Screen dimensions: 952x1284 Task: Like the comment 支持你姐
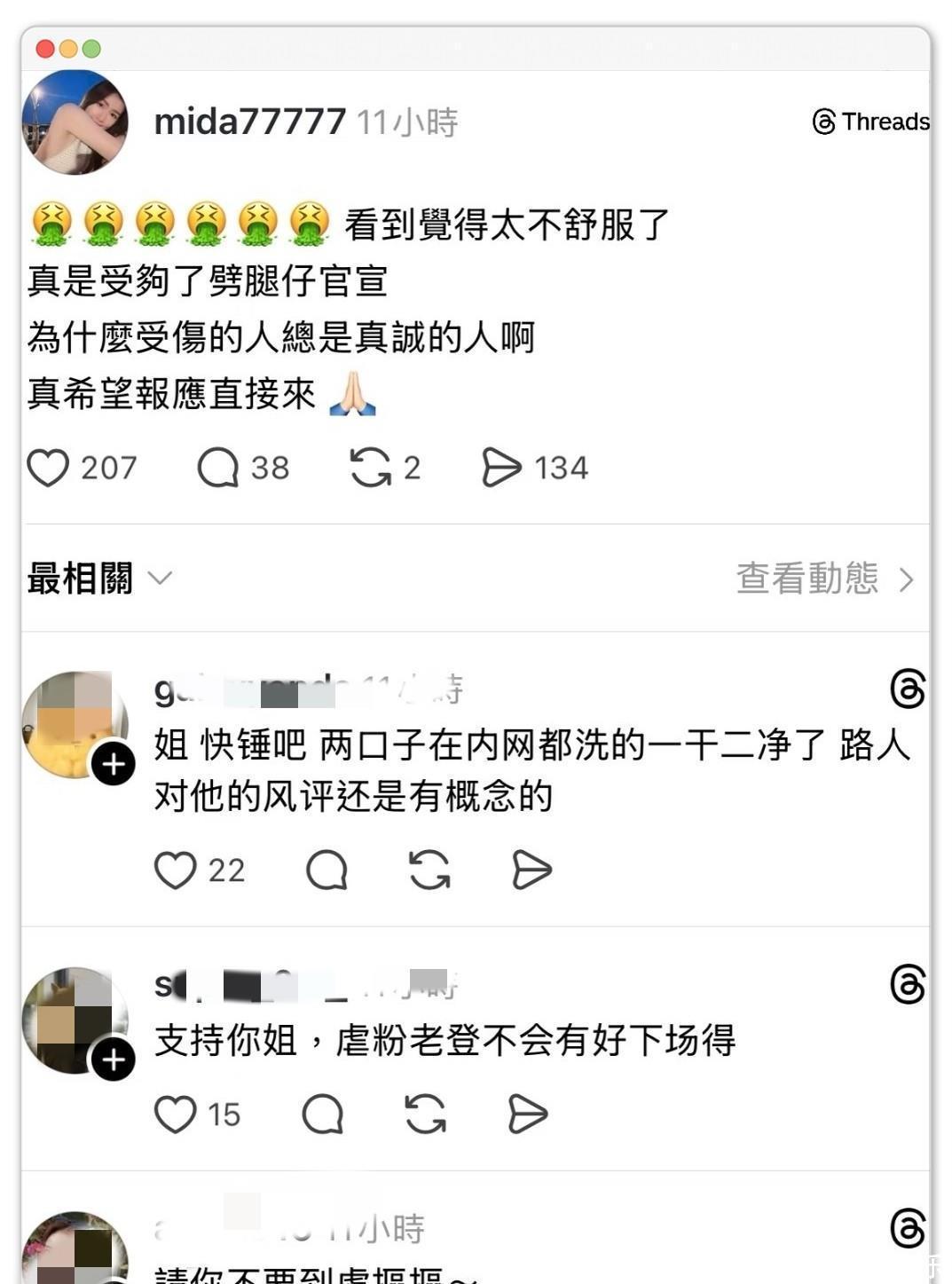pyautogui.click(x=175, y=1115)
